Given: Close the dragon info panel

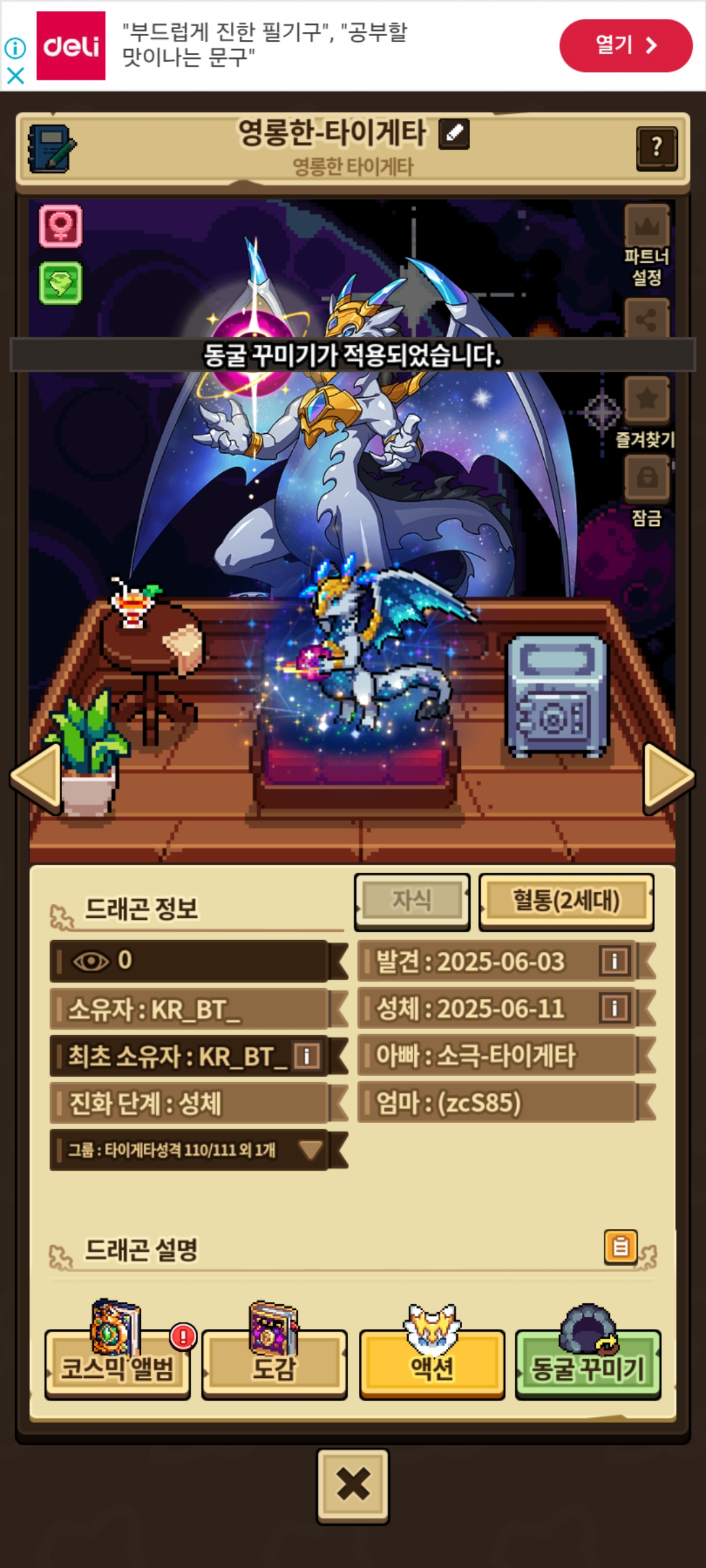Looking at the screenshot, I should (353, 1485).
